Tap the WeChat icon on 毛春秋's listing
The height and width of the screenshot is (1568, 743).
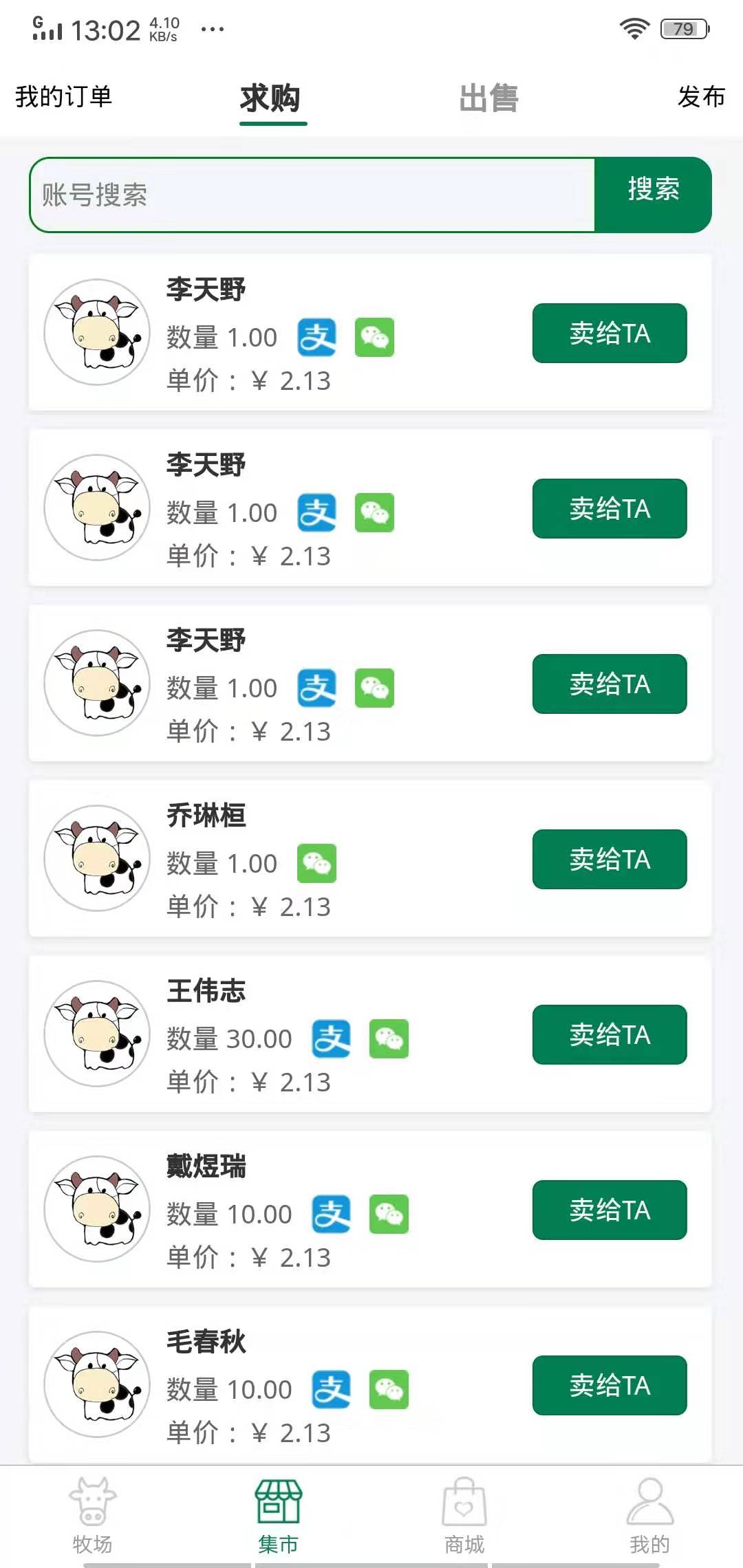(390, 1389)
